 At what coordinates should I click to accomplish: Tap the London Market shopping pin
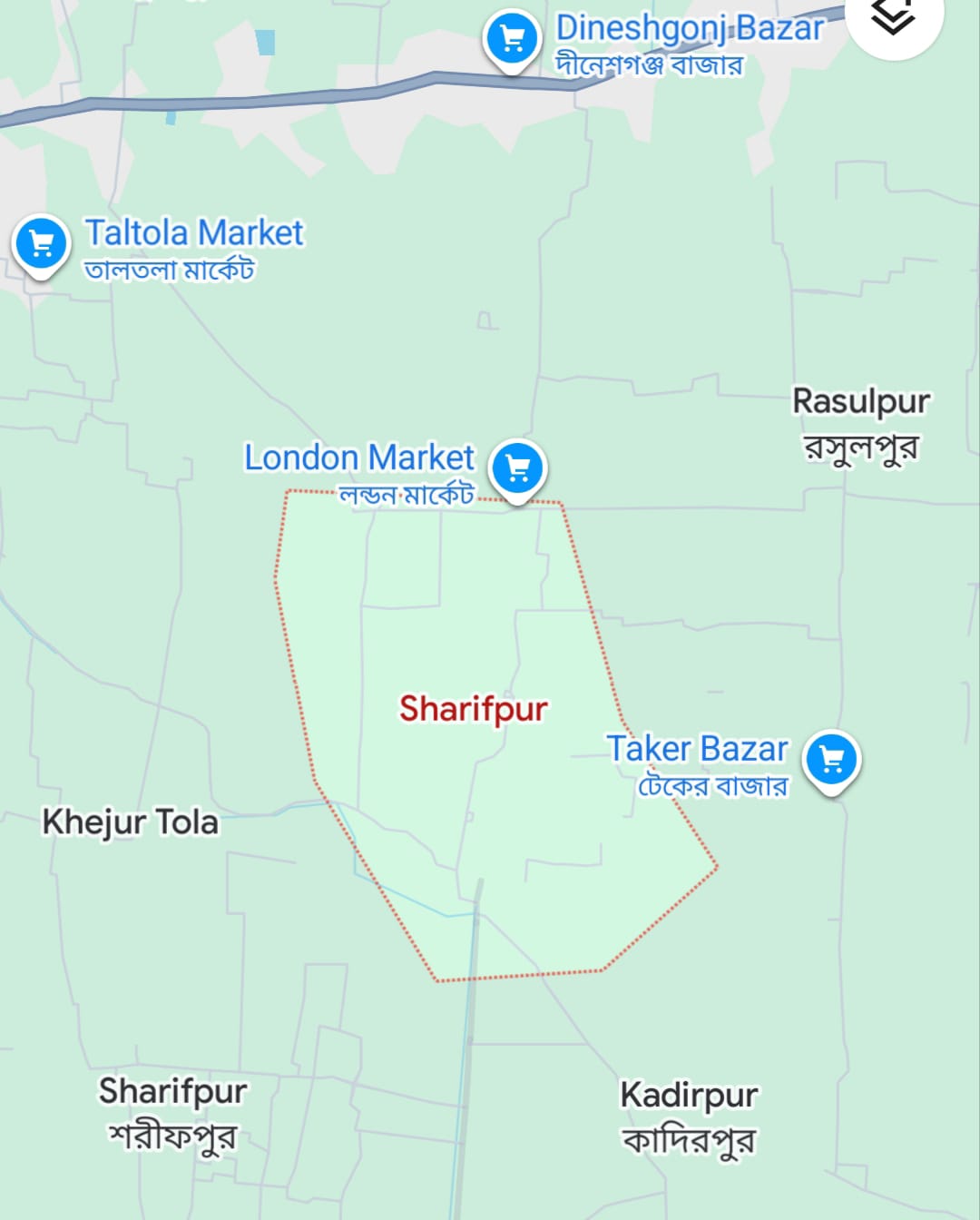[x=518, y=469]
